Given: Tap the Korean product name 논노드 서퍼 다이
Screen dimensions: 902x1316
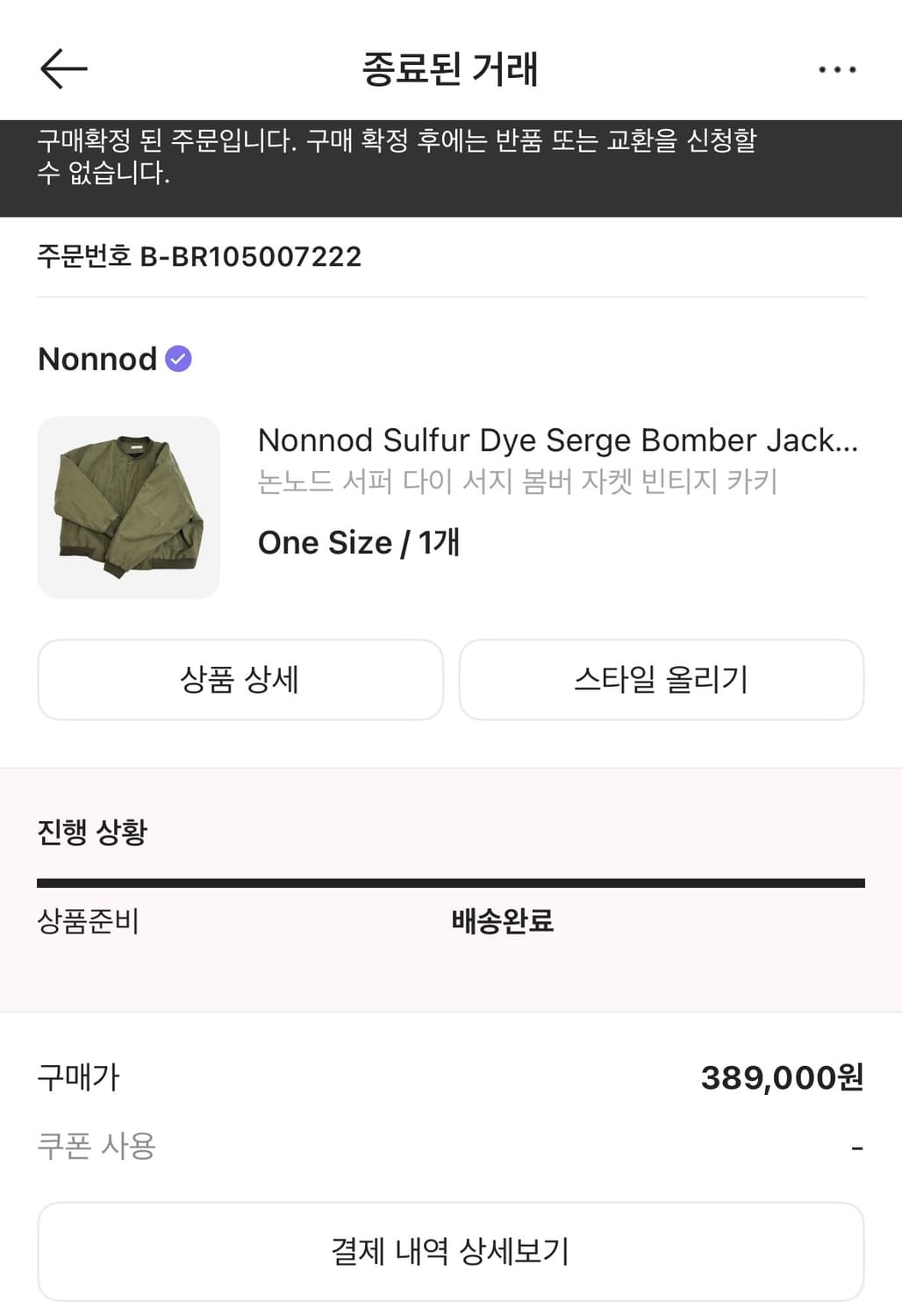Looking at the screenshot, I should (521, 480).
